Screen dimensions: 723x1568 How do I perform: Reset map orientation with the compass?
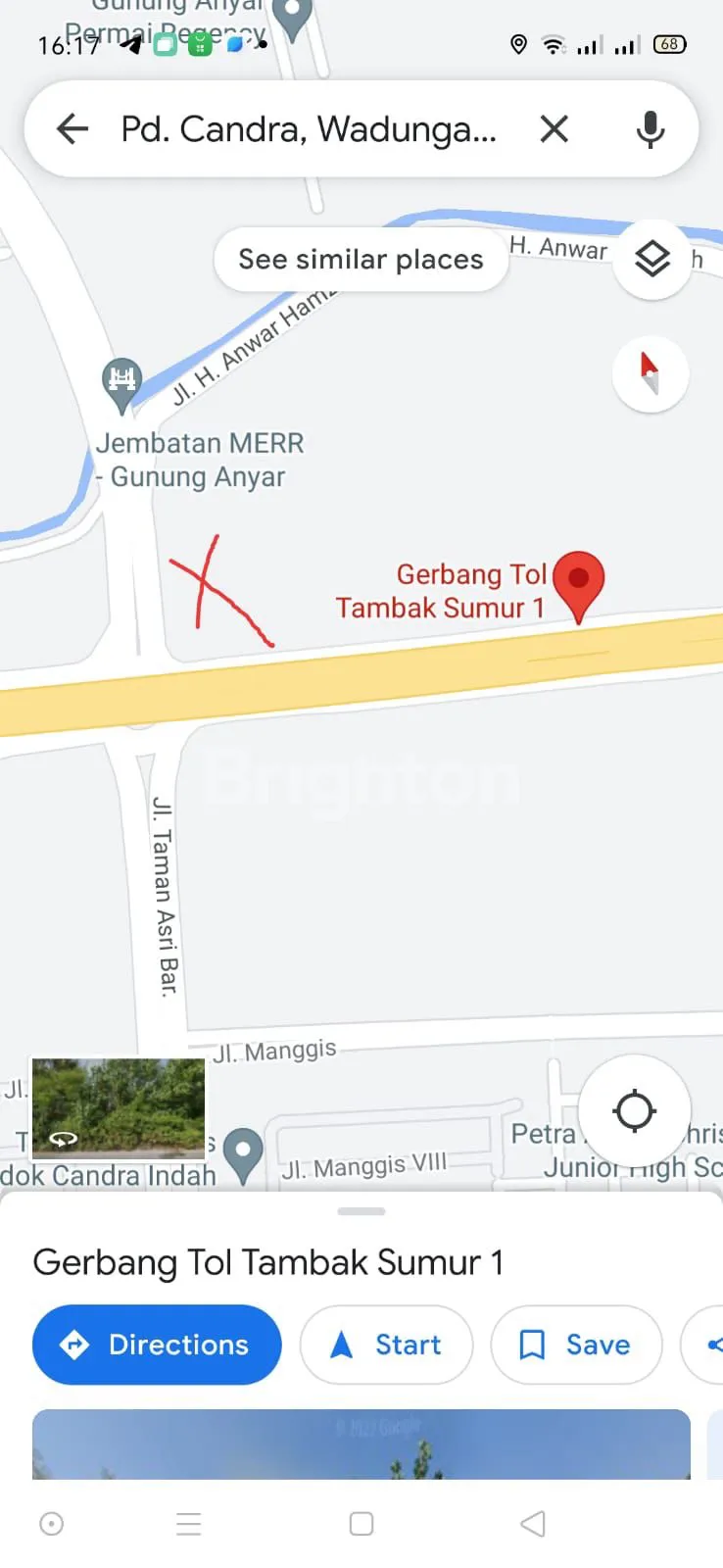click(x=650, y=373)
